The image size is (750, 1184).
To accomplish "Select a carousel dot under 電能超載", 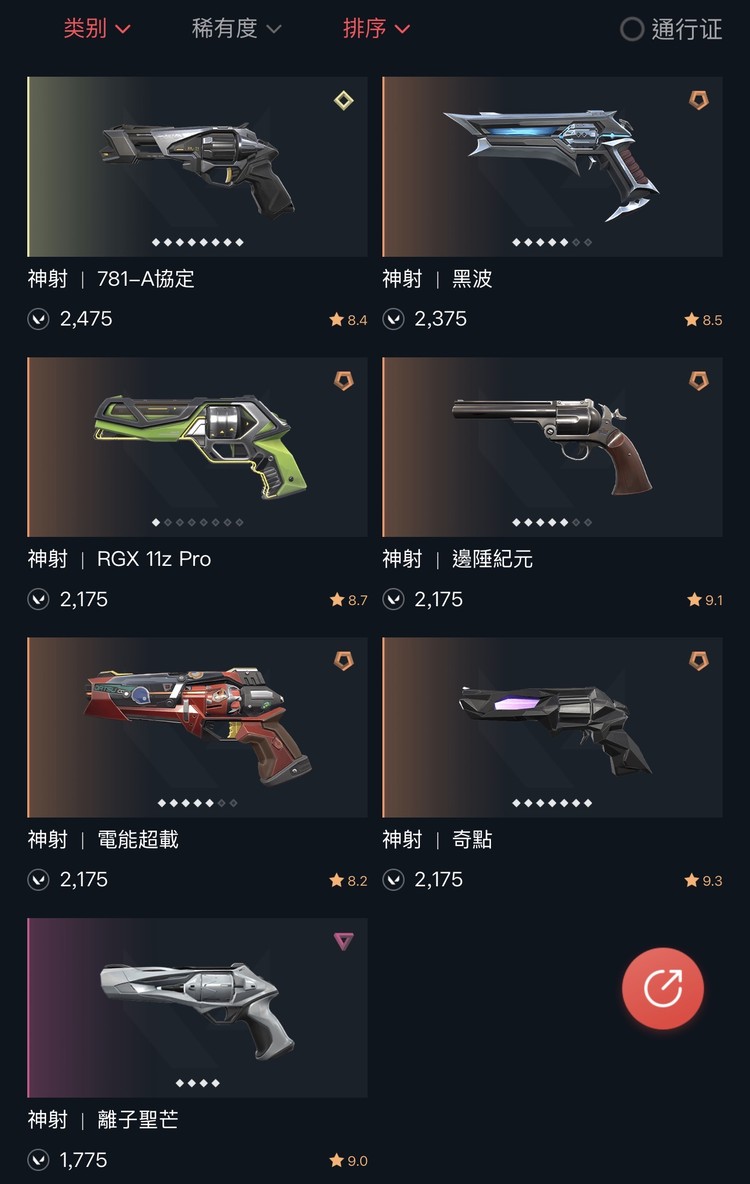I will pyautogui.click(x=197, y=801).
